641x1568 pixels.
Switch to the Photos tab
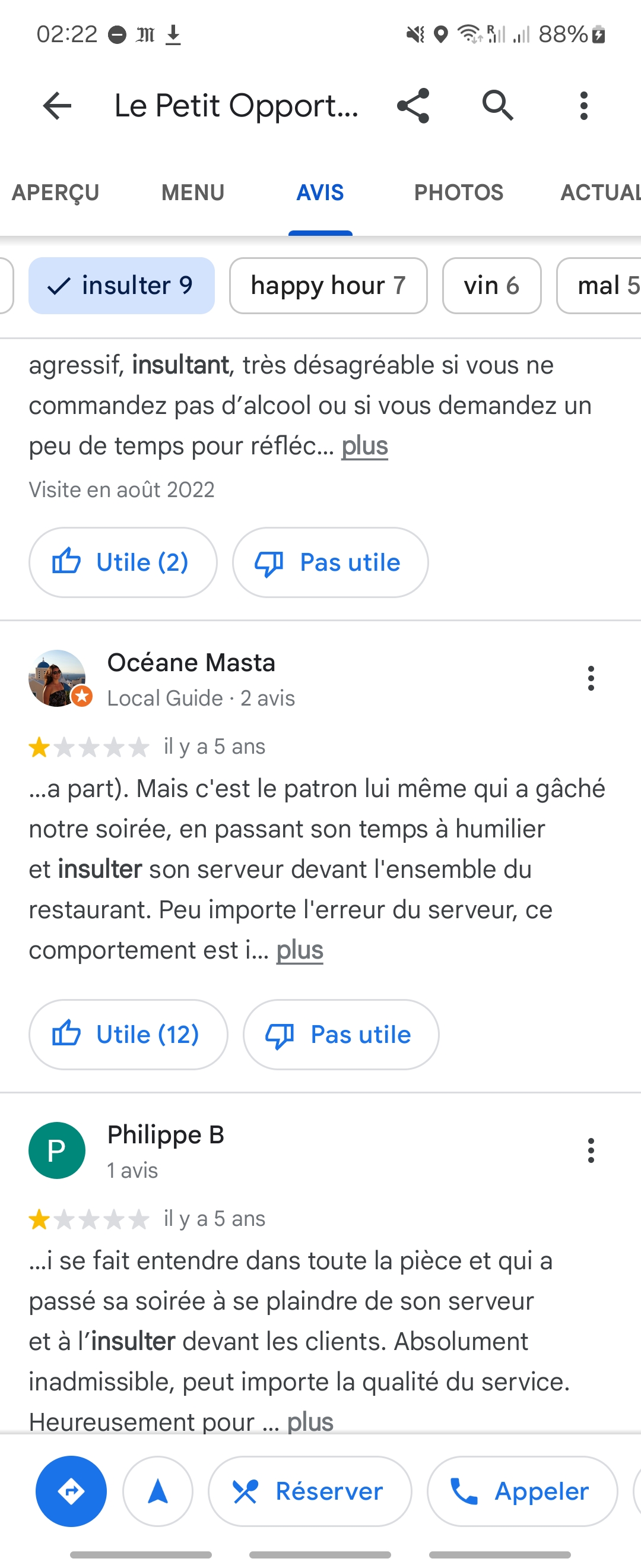458,192
